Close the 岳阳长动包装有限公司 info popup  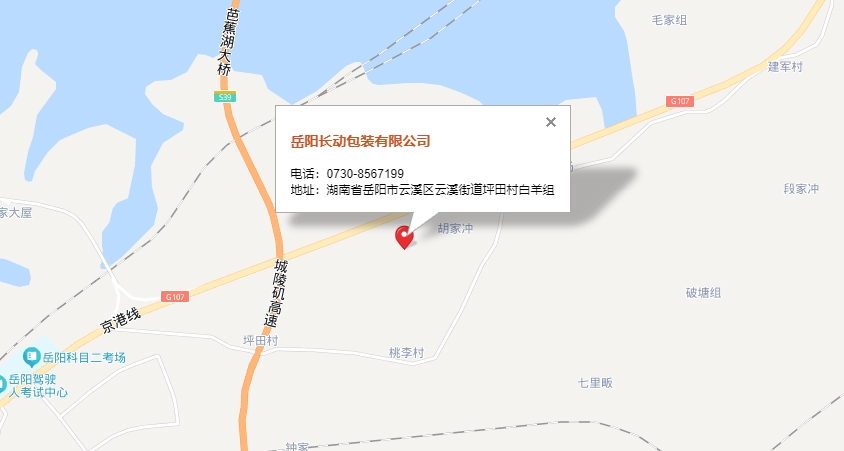(x=550, y=122)
